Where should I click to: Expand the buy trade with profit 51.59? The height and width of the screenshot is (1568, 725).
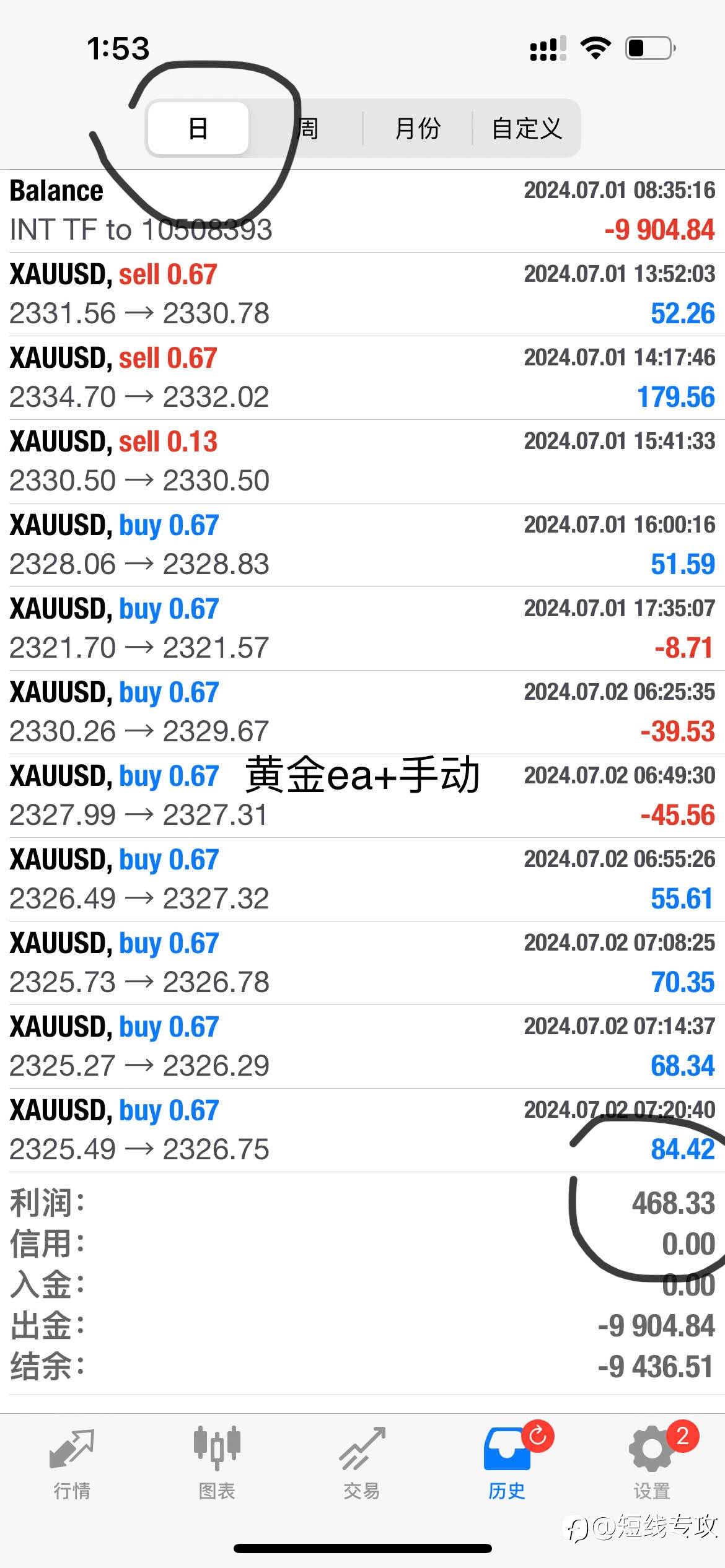(362, 545)
